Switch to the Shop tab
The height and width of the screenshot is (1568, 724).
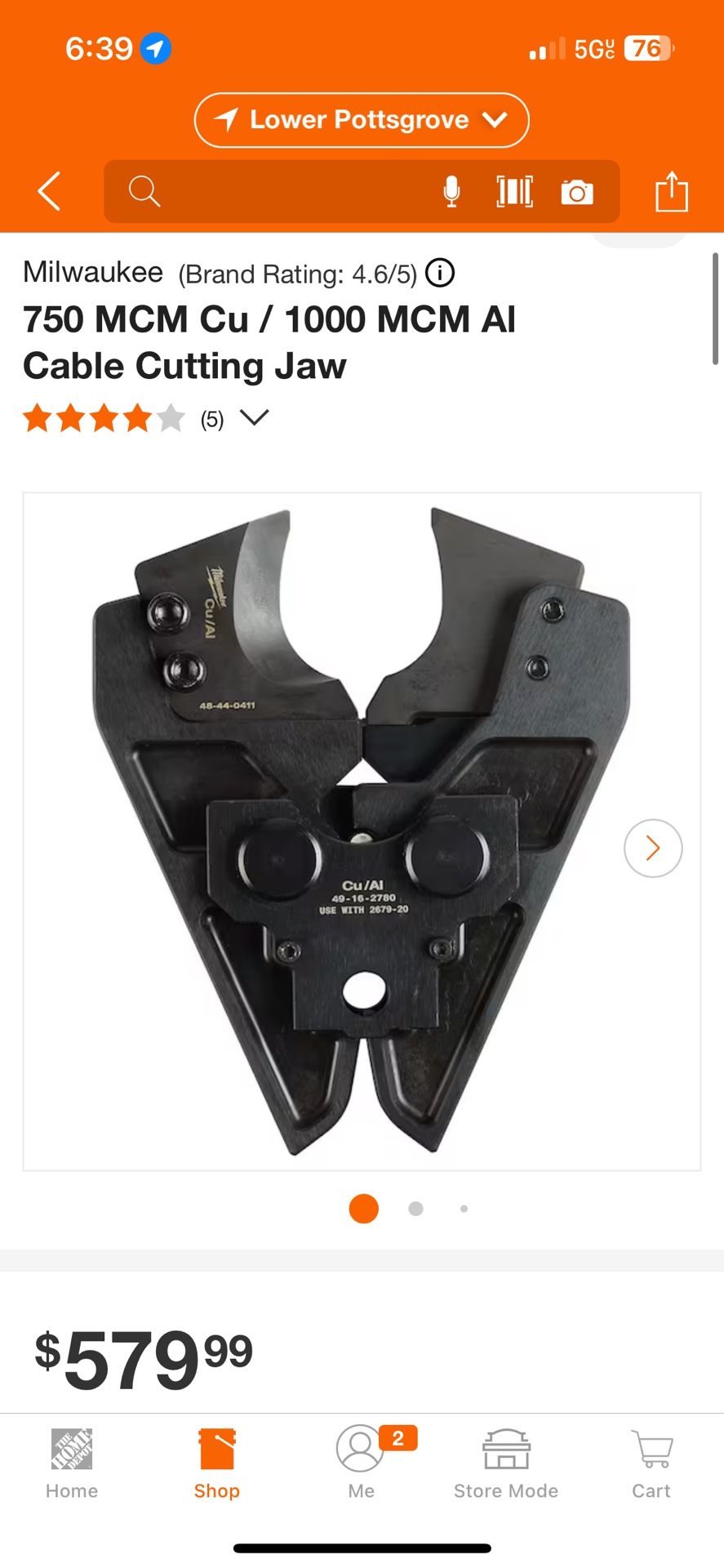click(x=216, y=1464)
